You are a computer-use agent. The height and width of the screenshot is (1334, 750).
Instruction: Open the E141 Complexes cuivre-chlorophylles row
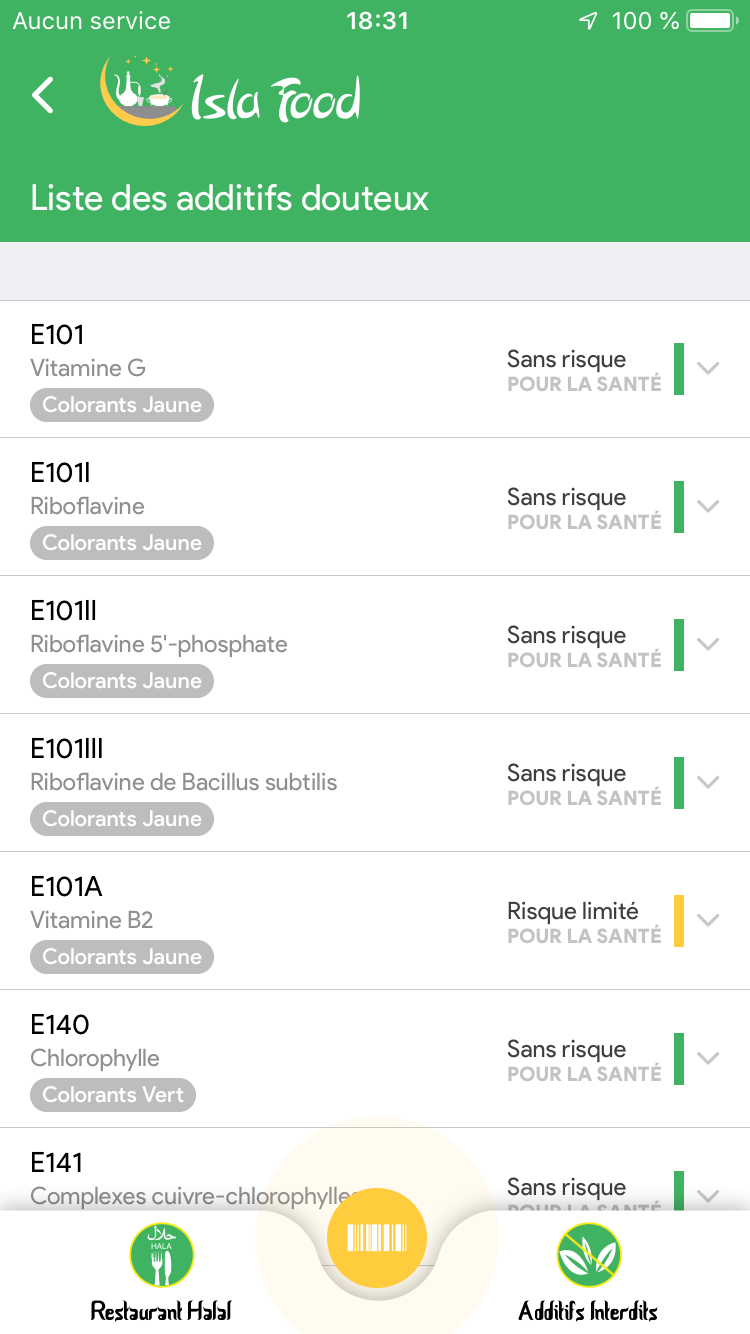pyautogui.click(x=375, y=1169)
